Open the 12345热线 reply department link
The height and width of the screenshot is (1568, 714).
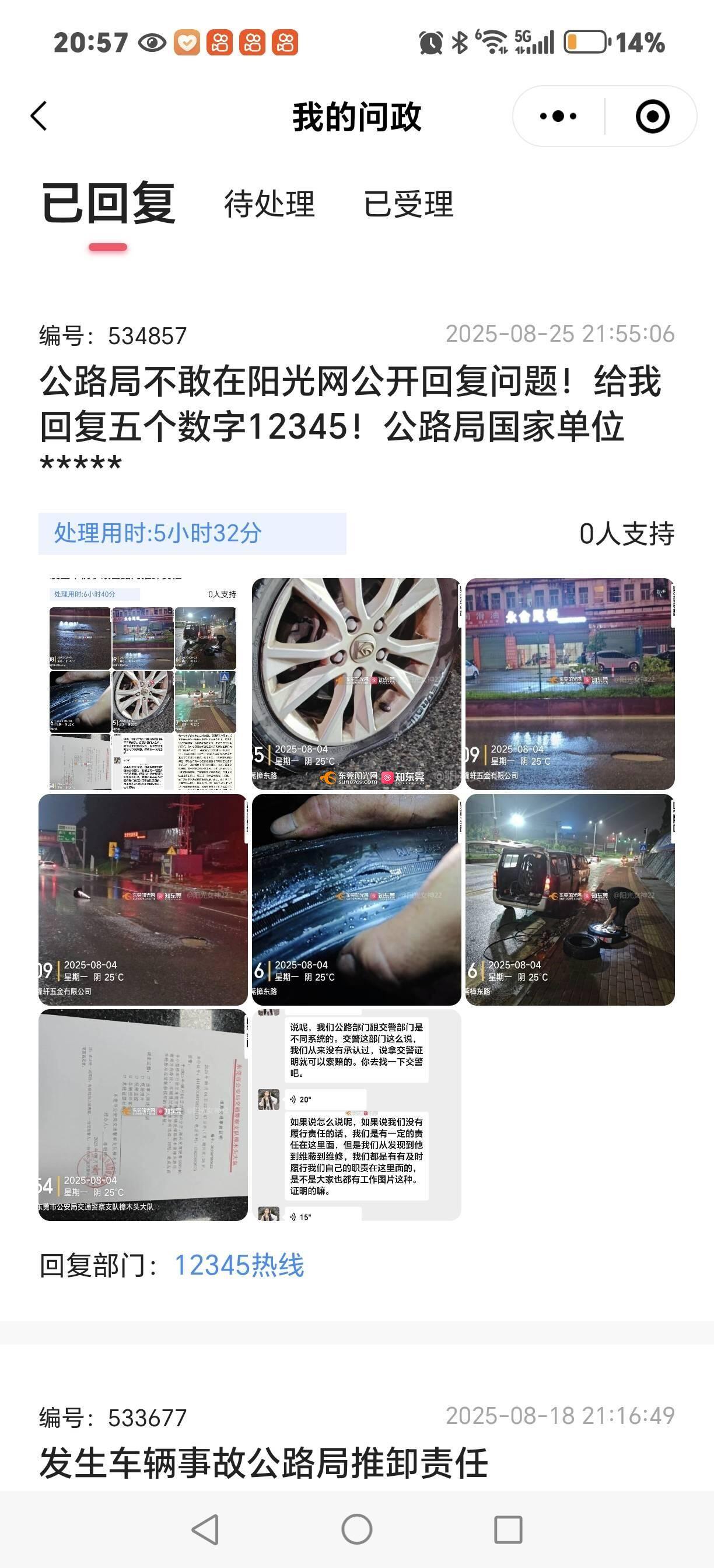[x=239, y=1265]
